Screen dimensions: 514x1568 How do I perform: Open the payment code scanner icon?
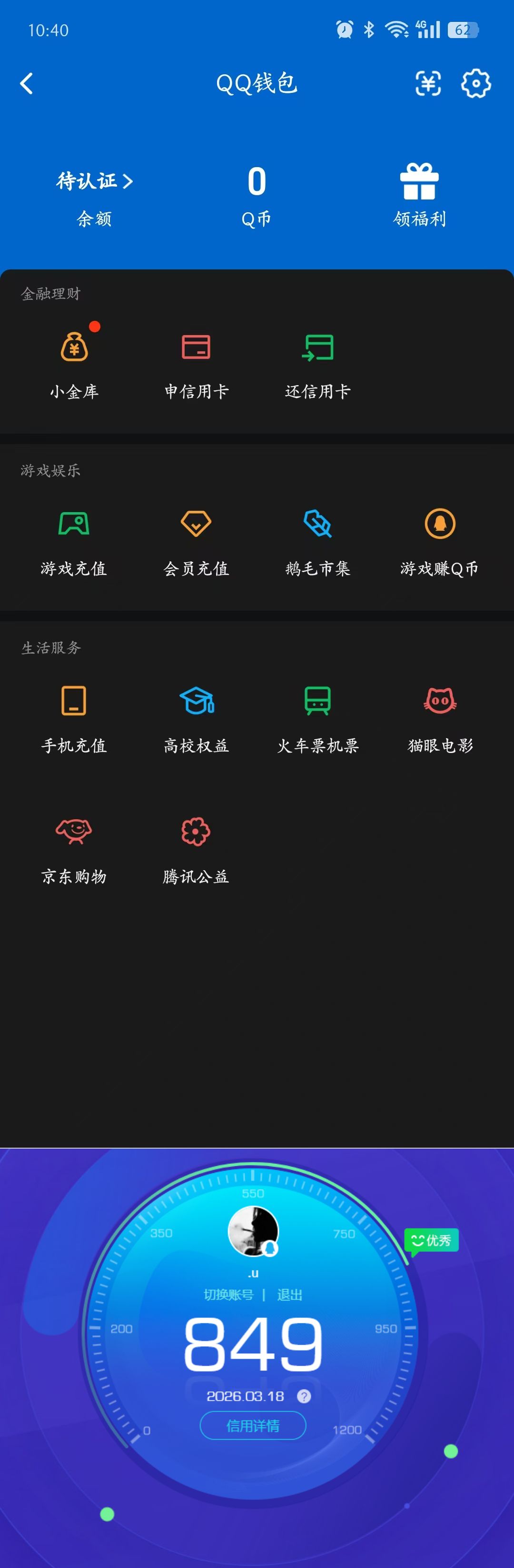tap(428, 83)
